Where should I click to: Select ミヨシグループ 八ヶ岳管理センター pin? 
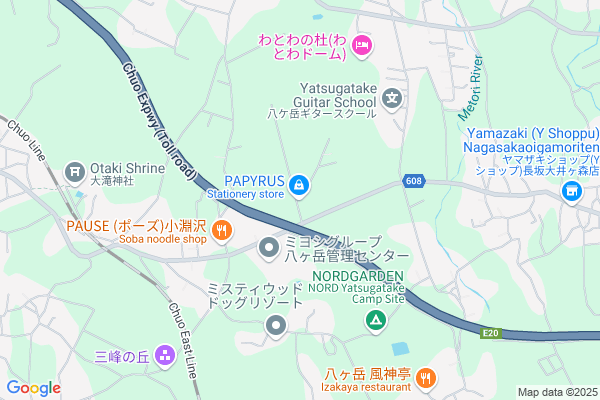tap(269, 246)
